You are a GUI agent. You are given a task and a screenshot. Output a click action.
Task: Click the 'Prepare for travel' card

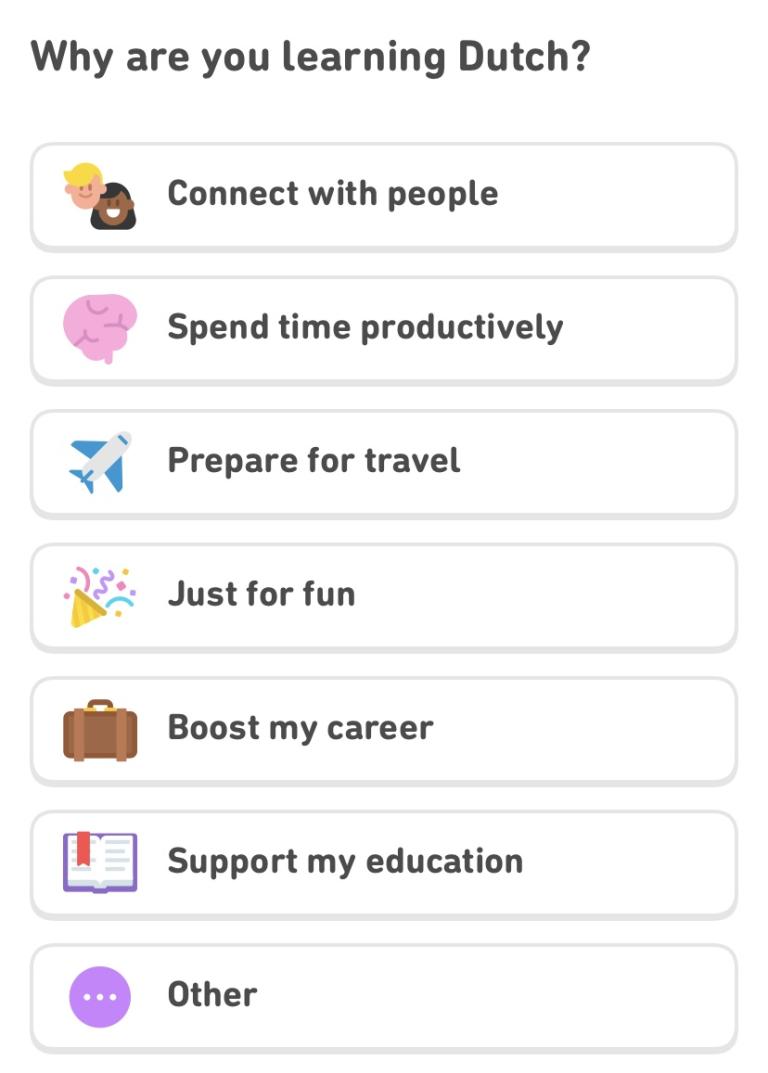384,461
